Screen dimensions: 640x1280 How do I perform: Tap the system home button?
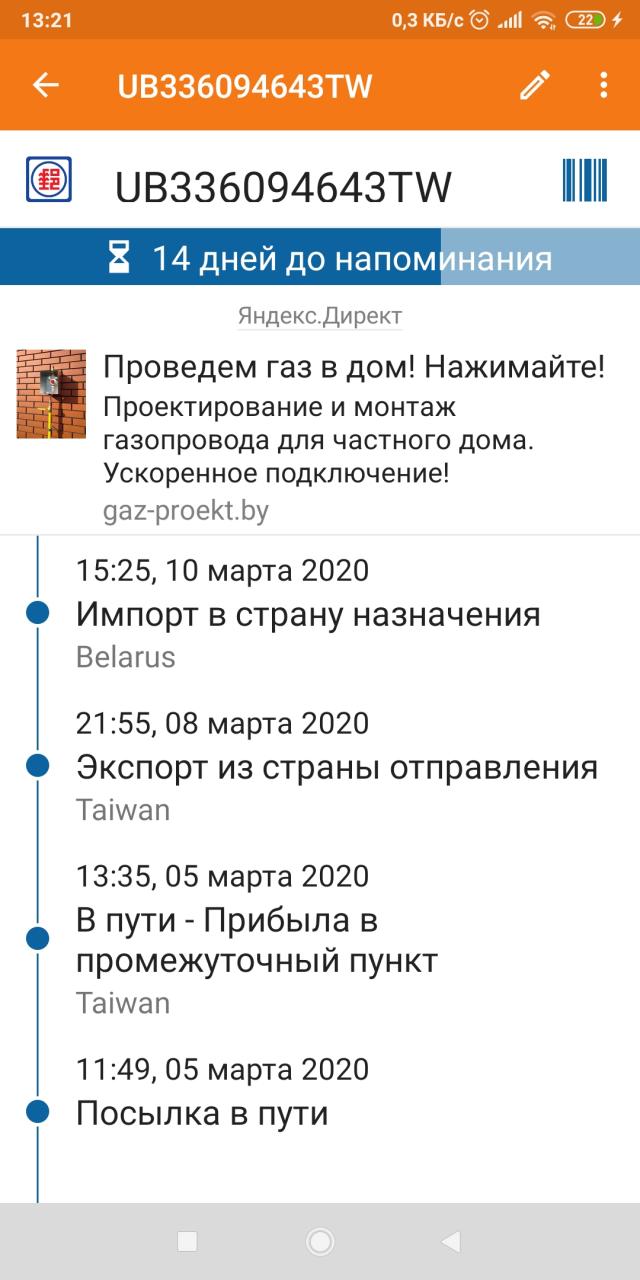tap(320, 1242)
